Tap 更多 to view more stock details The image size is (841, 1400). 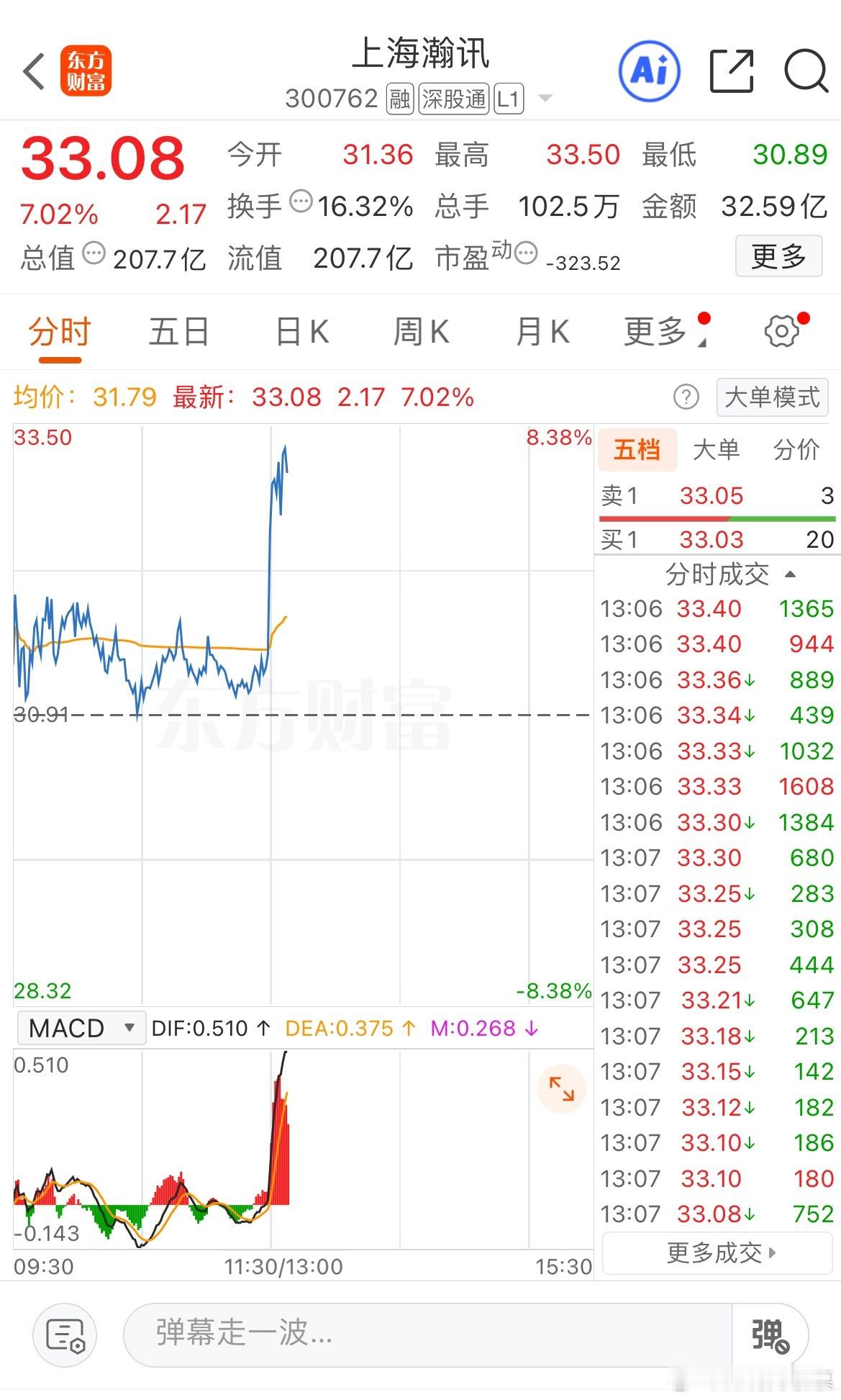pos(778,256)
